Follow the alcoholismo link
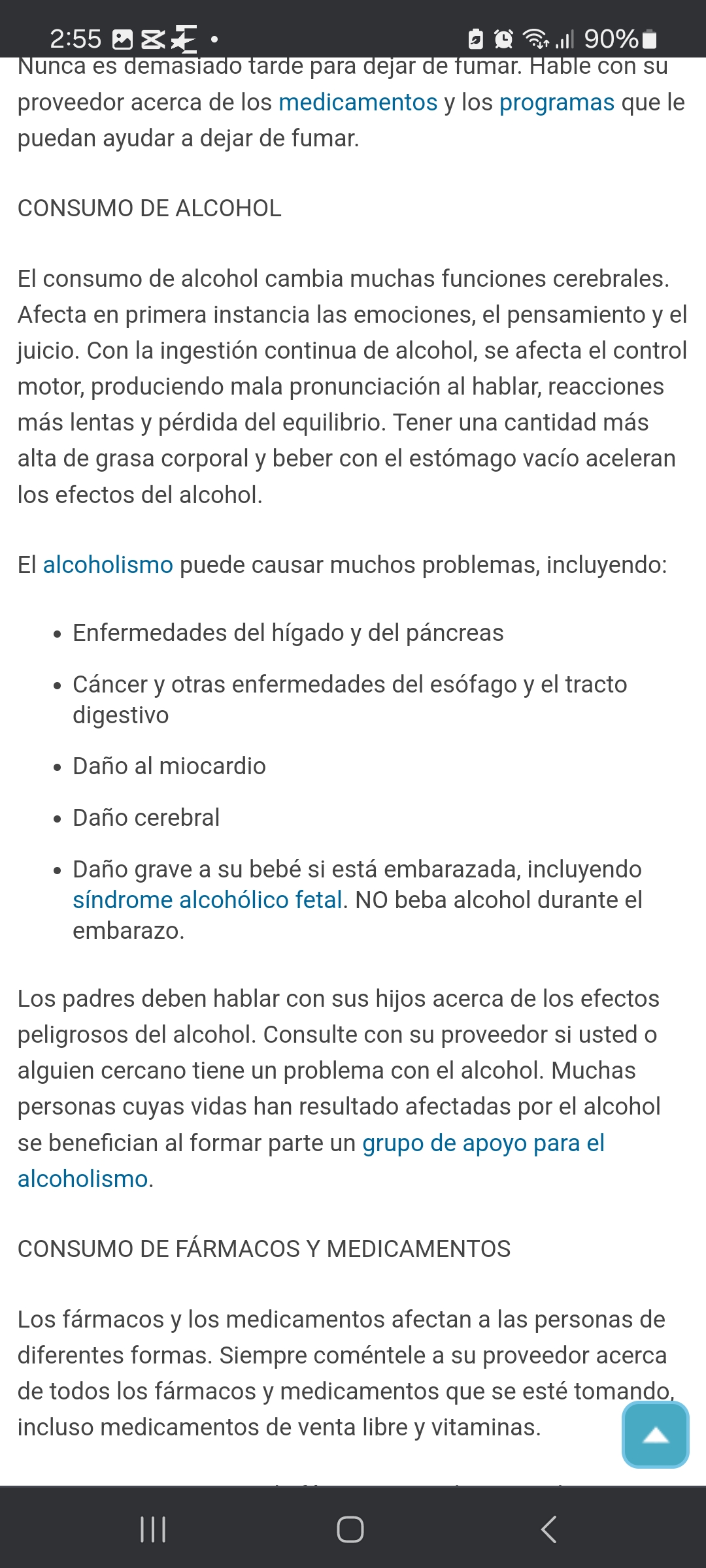This screenshot has height=1568, width=706. point(108,564)
